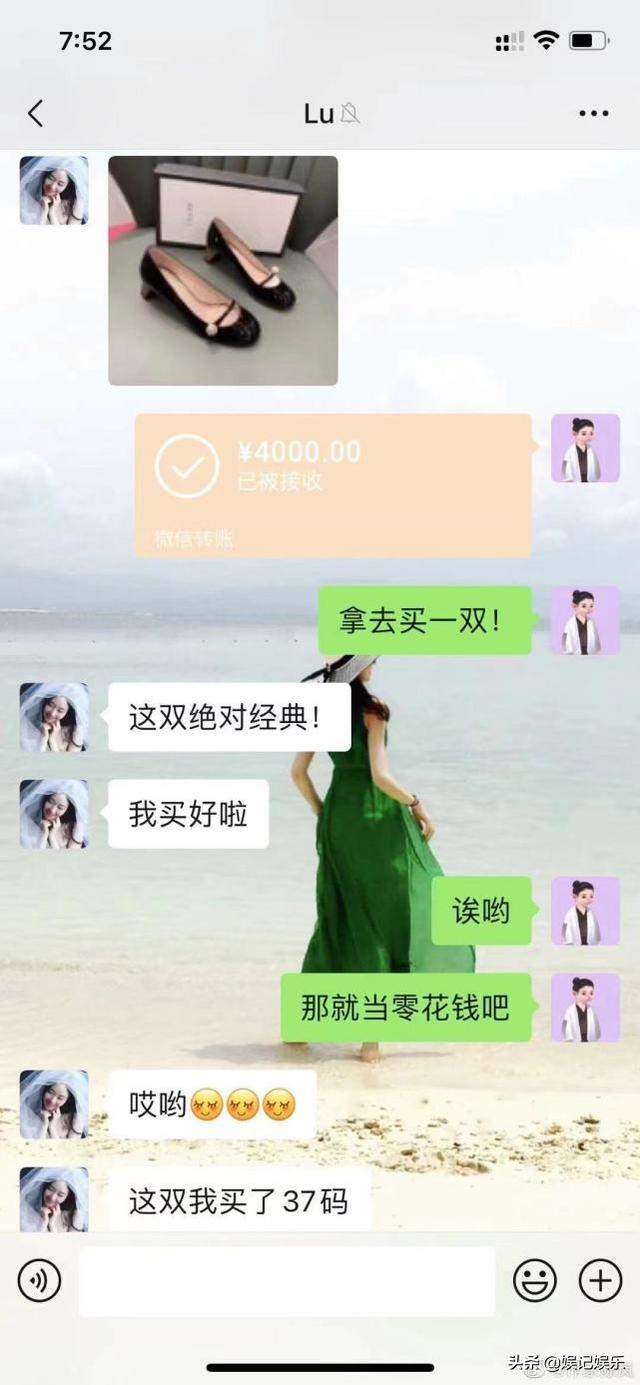Tap the message text field
The height and width of the screenshot is (1385, 640).
tap(287, 1281)
